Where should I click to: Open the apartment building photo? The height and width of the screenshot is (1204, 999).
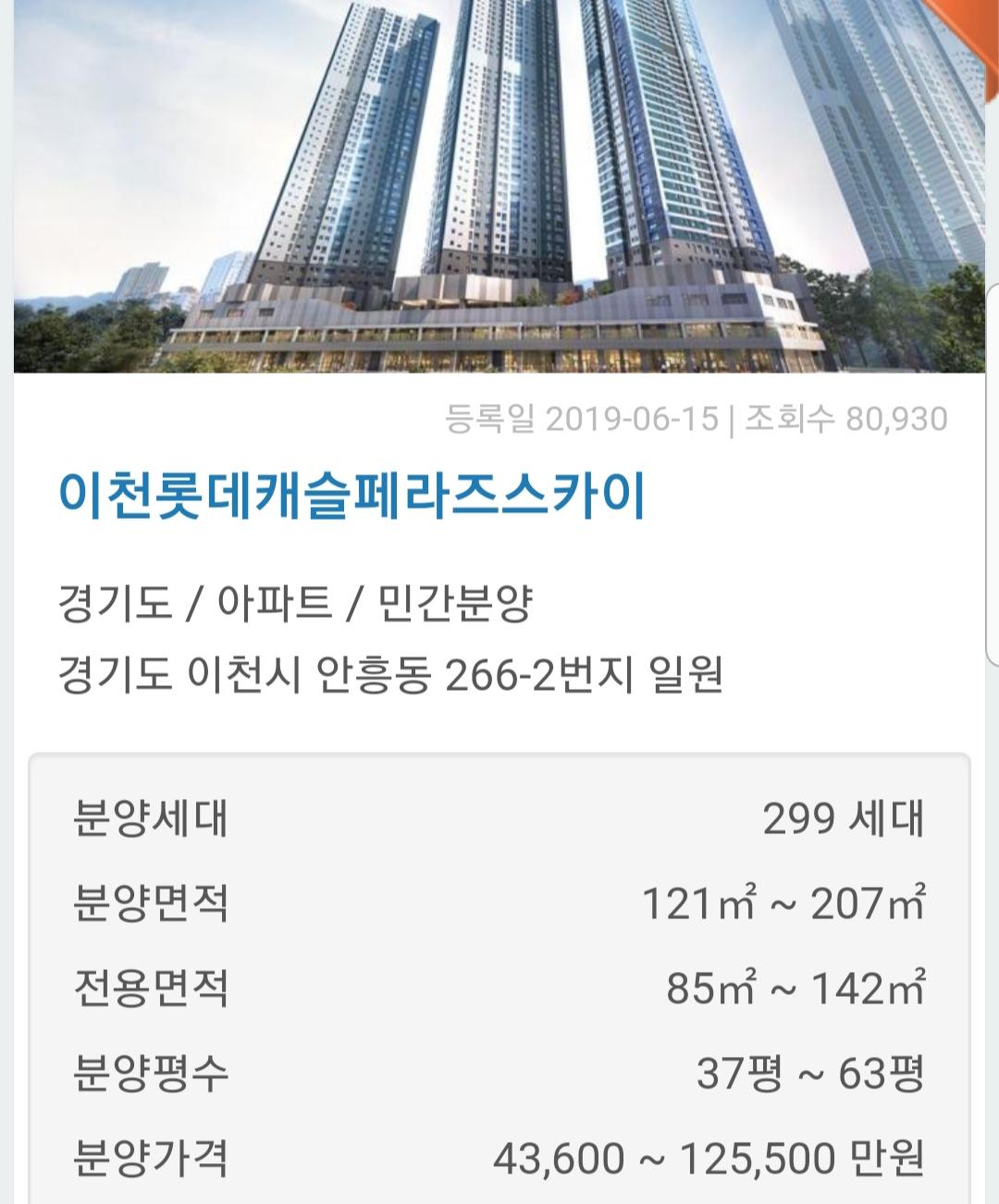pos(499,185)
